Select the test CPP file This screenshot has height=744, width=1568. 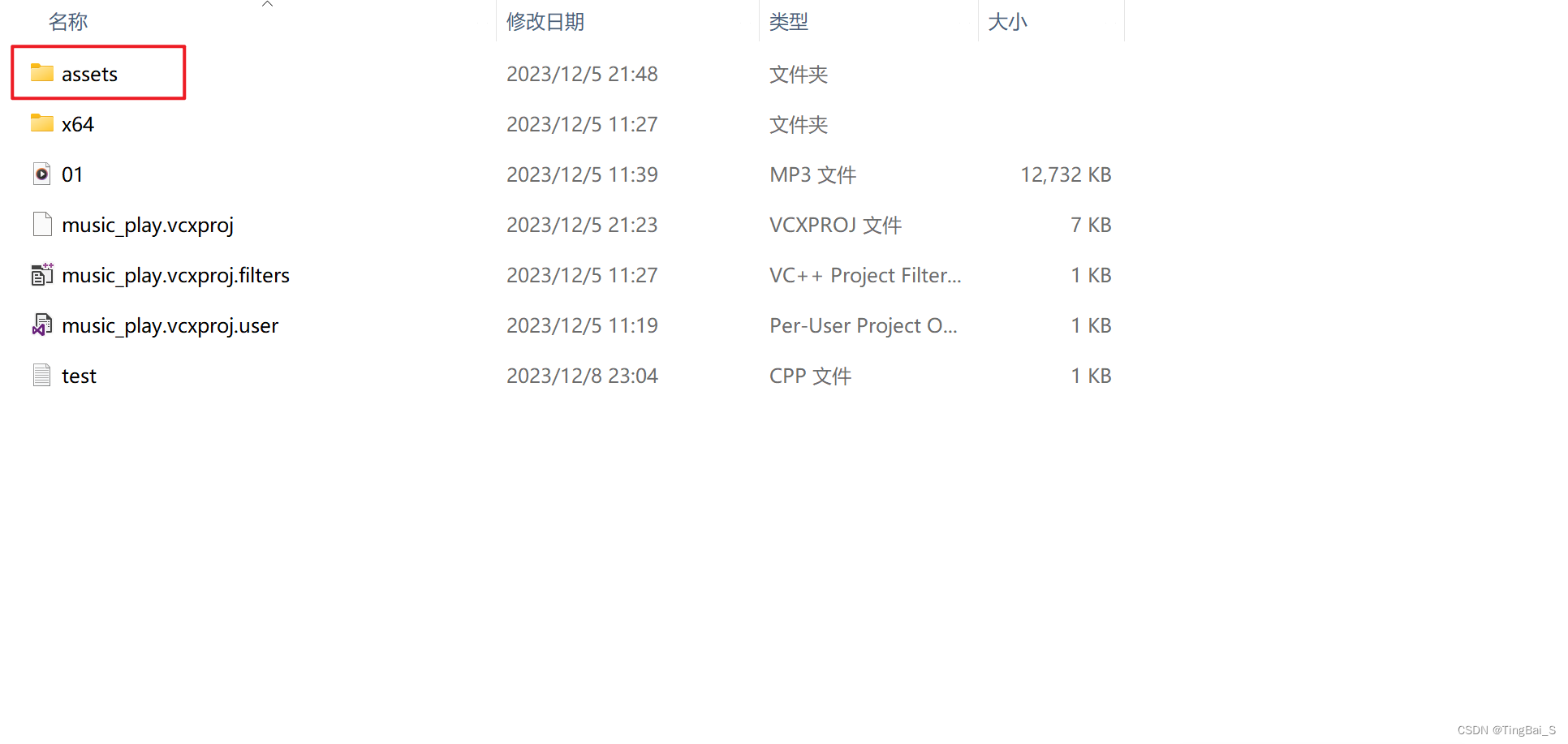click(x=79, y=376)
